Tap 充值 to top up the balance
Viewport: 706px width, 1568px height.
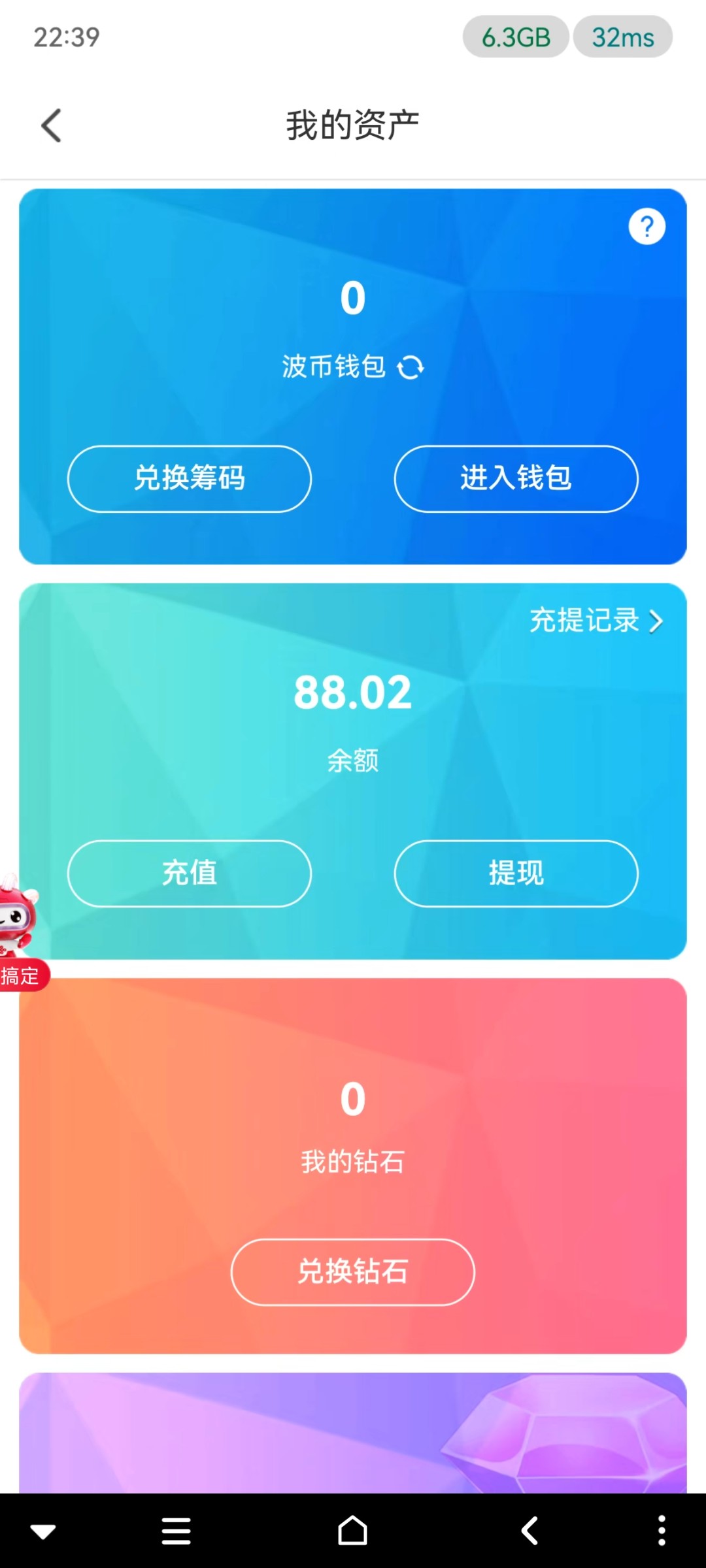click(190, 874)
